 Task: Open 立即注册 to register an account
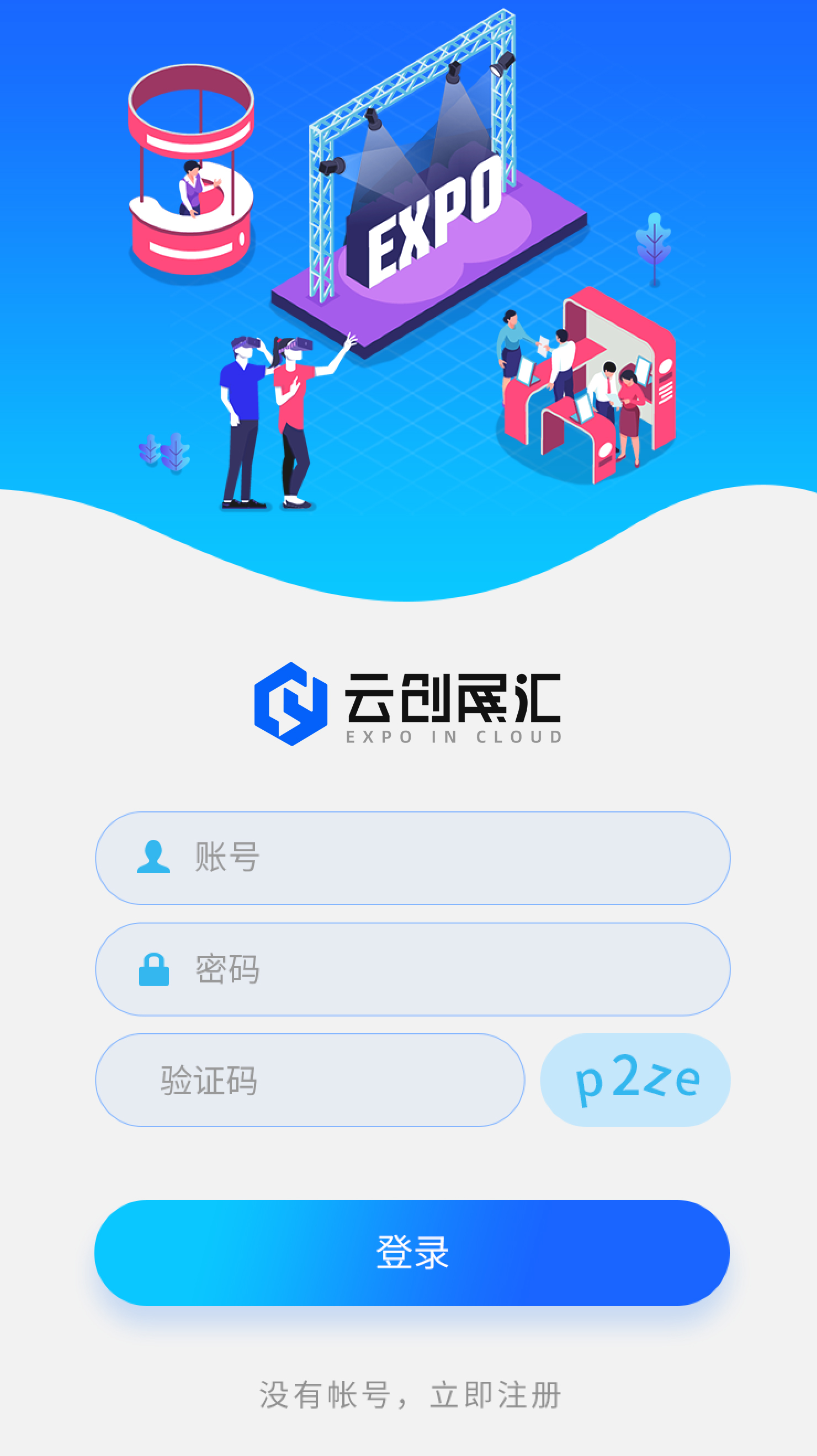pos(495,1395)
